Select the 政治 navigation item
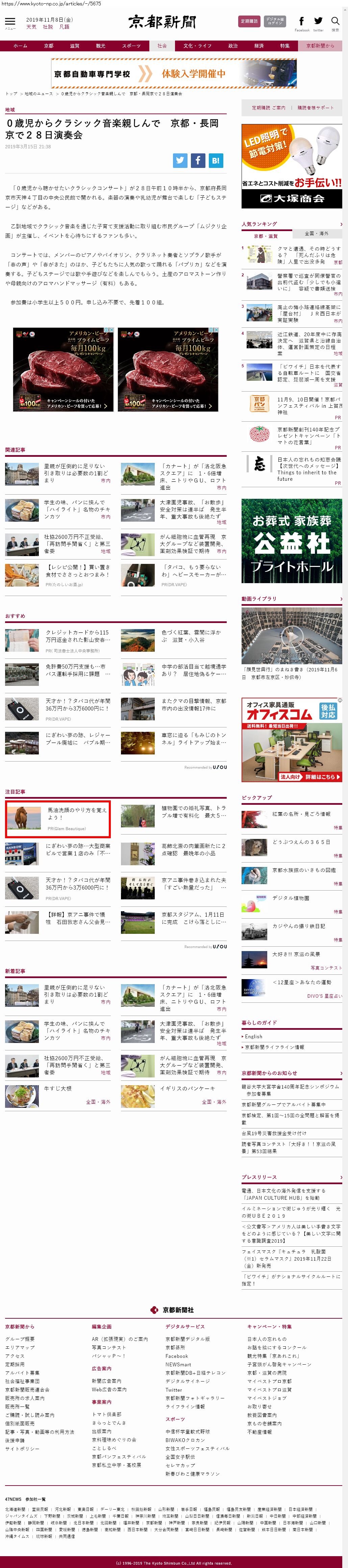 (x=233, y=46)
